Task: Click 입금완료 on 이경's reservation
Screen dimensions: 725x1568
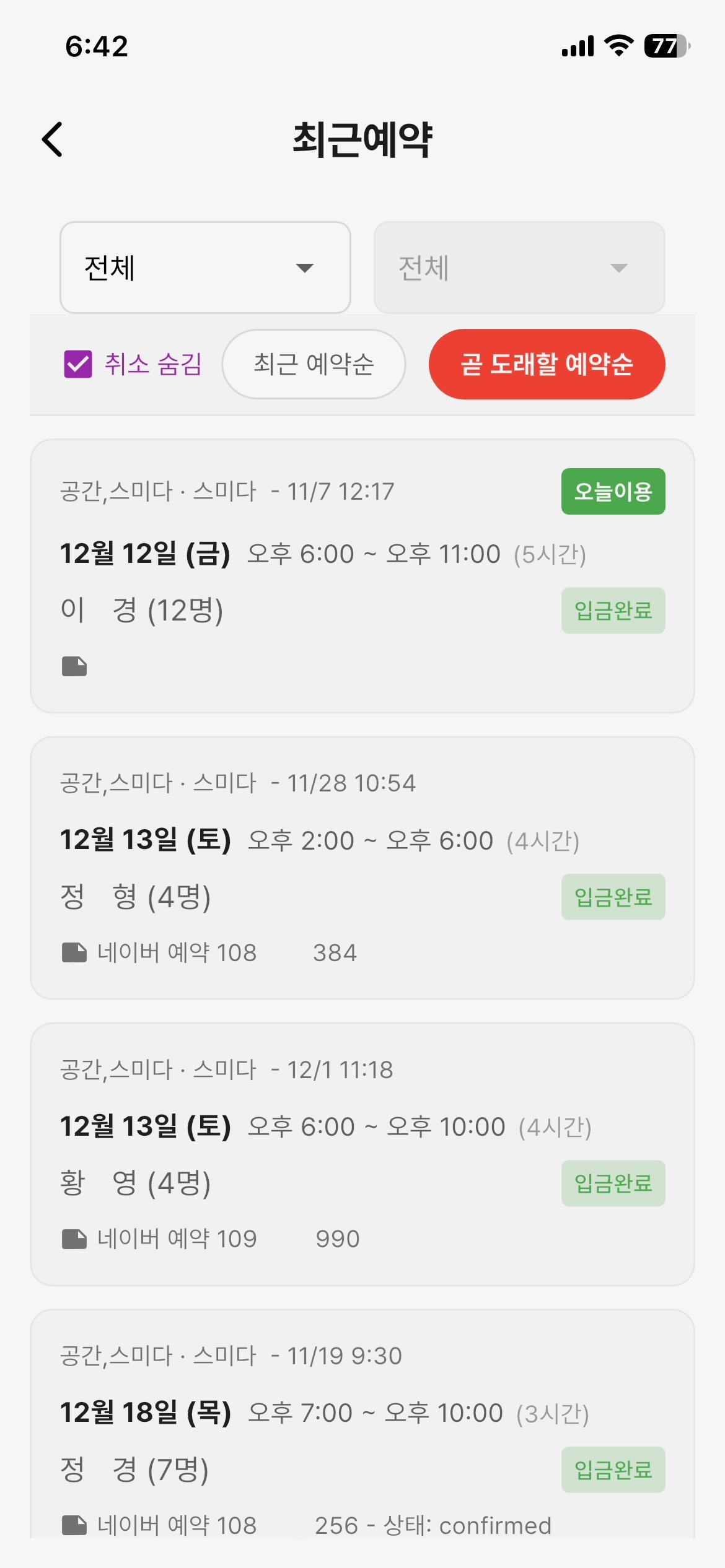Action: [x=613, y=610]
